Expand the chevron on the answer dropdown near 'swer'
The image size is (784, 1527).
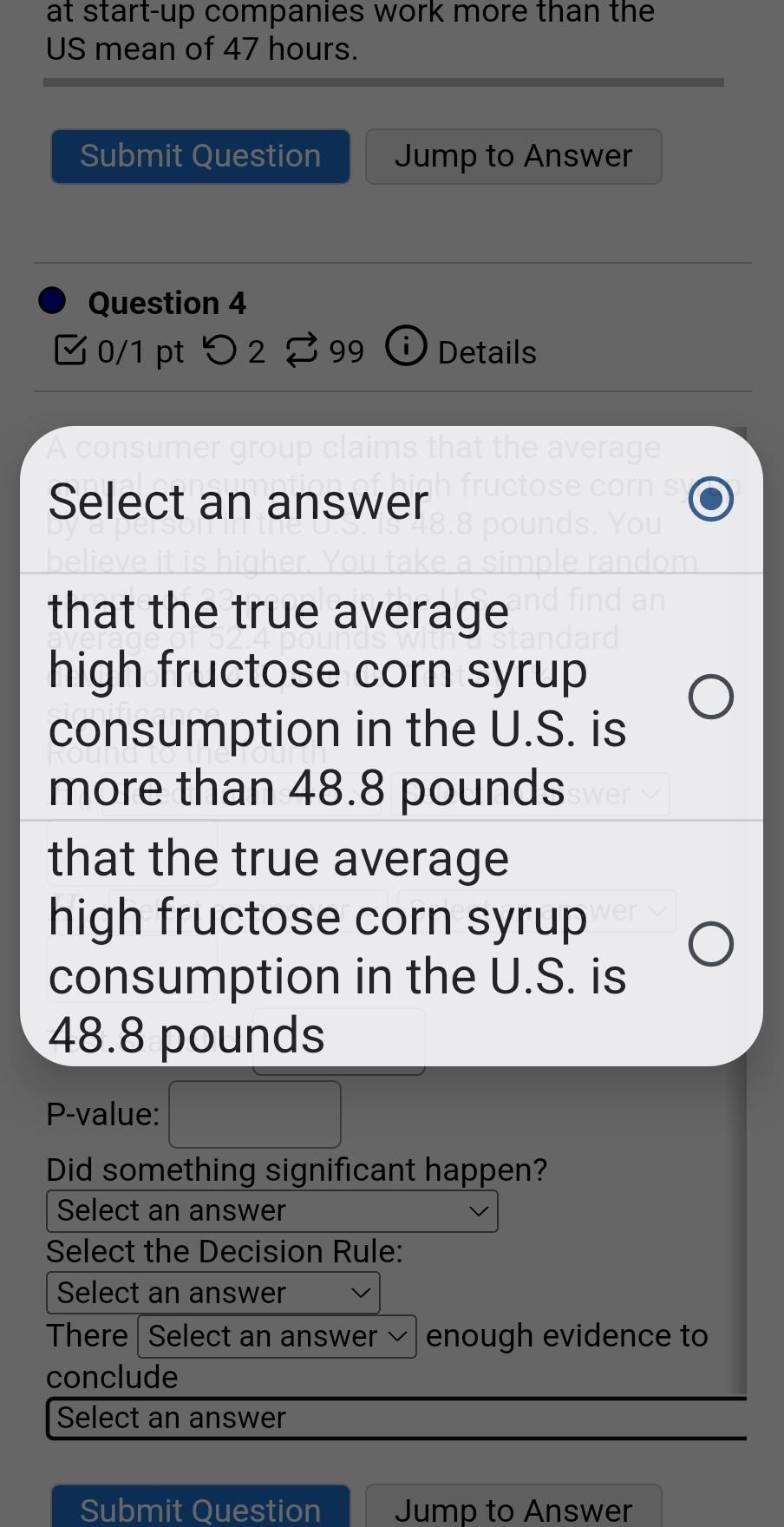point(651,794)
